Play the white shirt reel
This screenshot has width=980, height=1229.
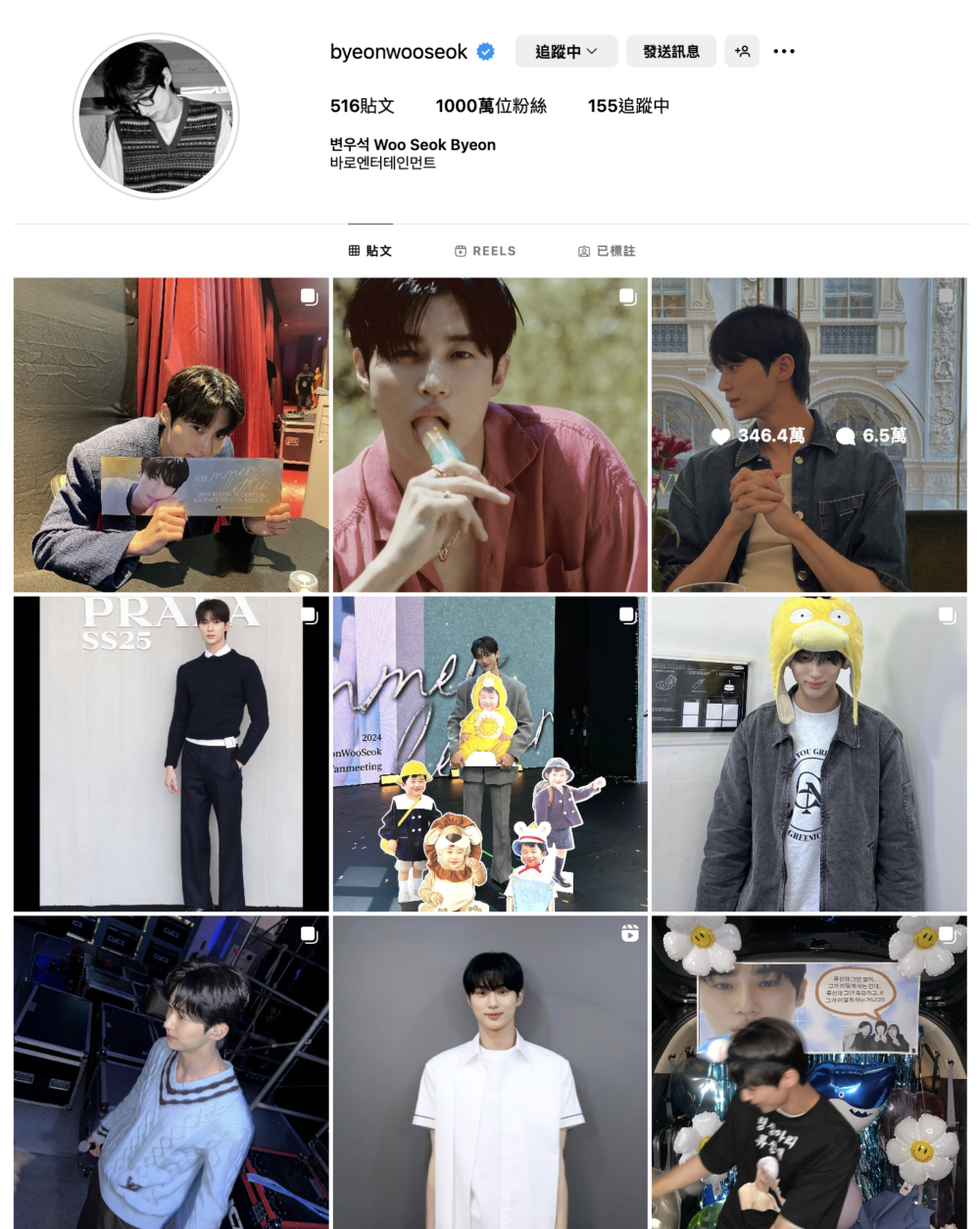pos(490,1071)
